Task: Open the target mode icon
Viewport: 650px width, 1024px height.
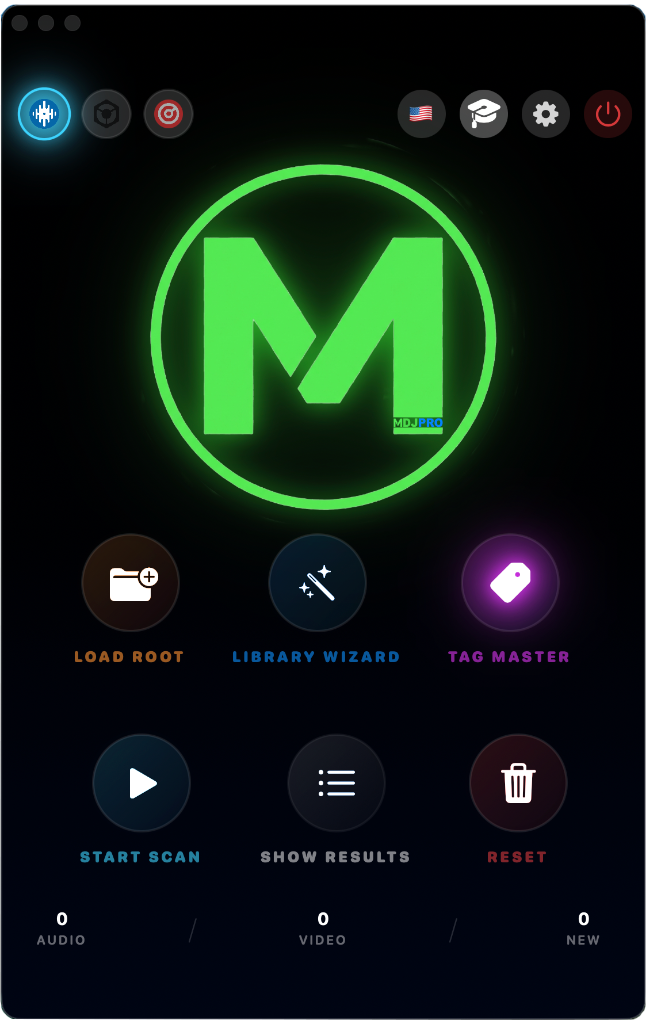Action: tap(168, 114)
